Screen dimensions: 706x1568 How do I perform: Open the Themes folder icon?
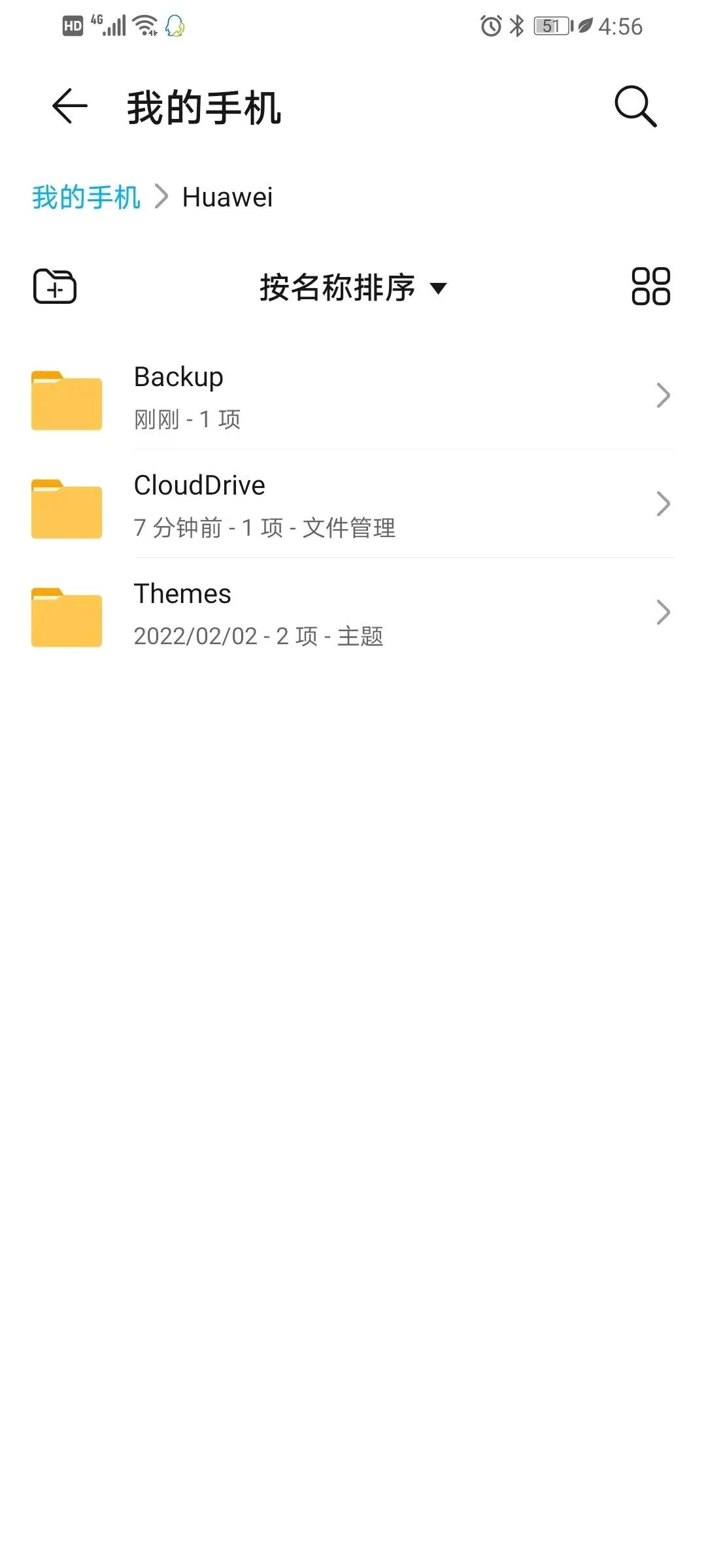click(x=66, y=617)
